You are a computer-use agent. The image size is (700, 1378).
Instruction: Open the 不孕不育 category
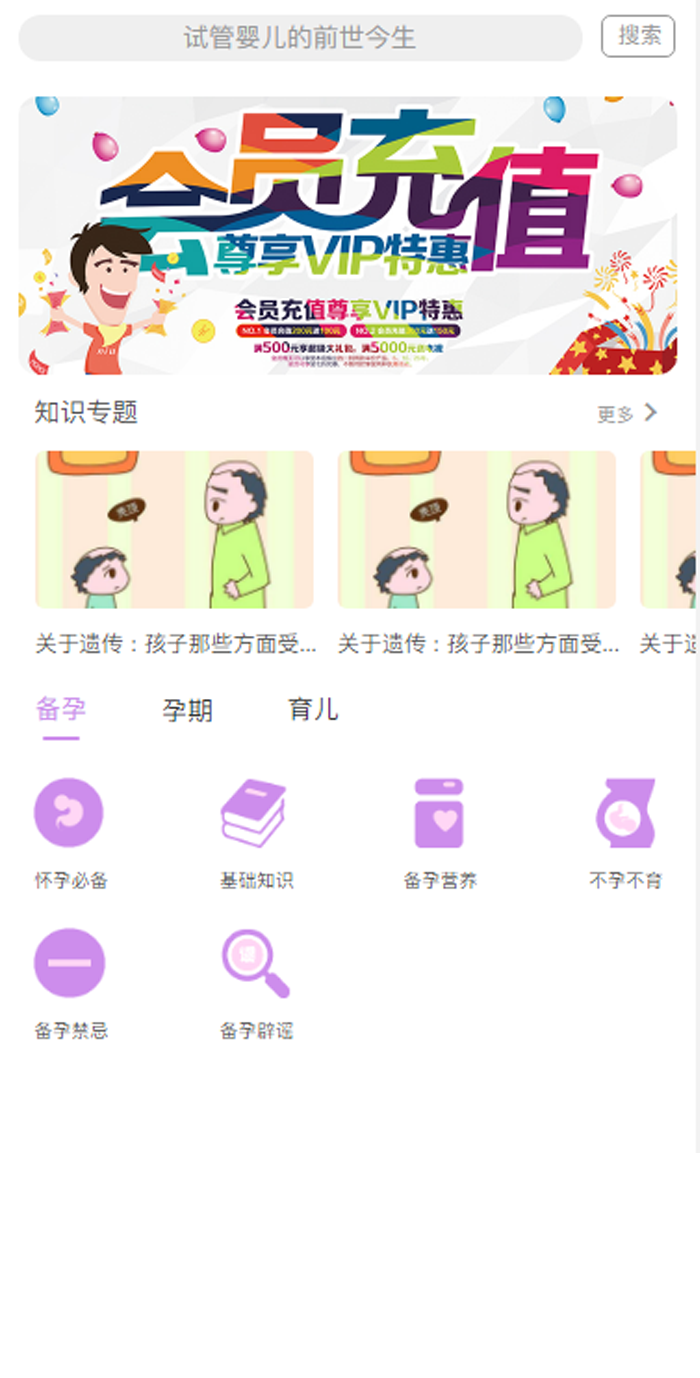pos(625,834)
